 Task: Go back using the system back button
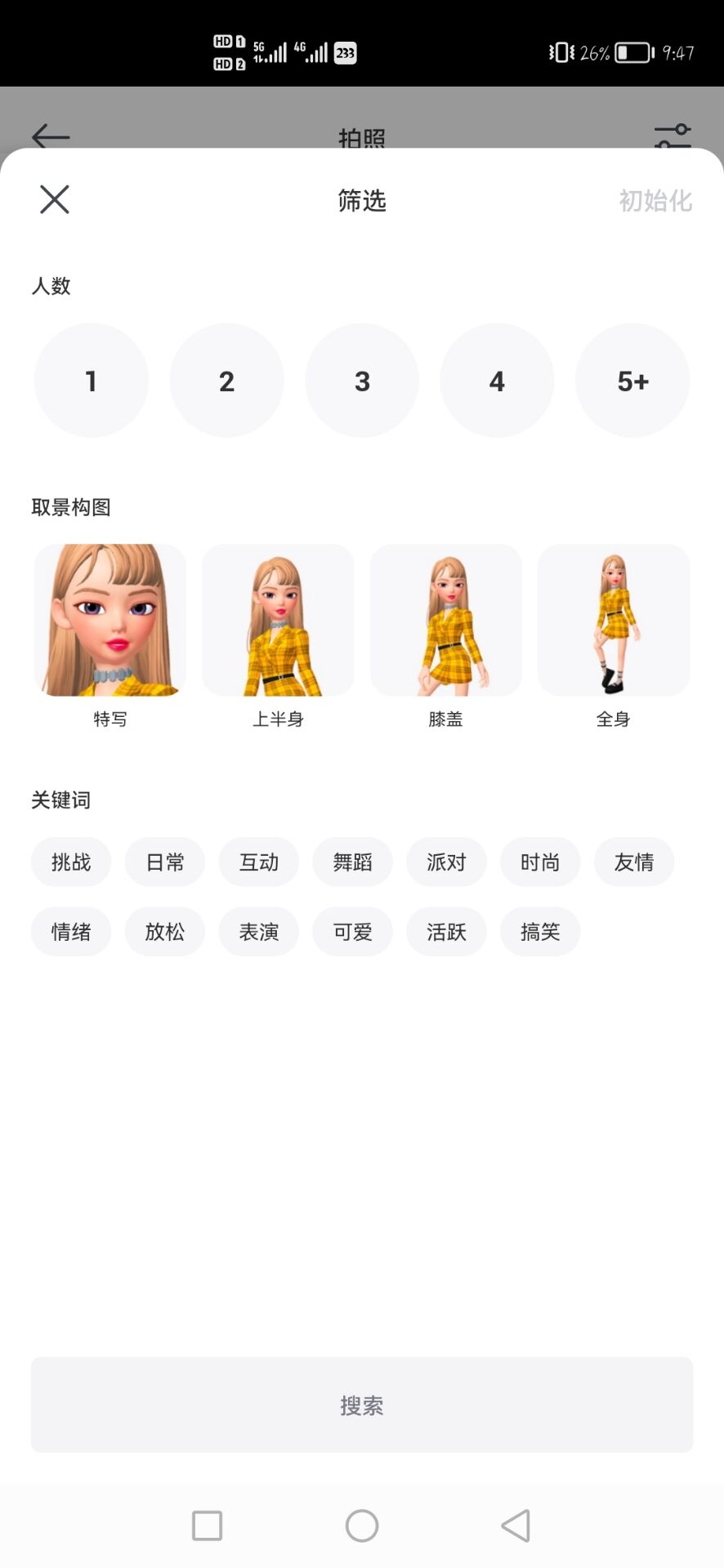pyautogui.click(x=516, y=1525)
